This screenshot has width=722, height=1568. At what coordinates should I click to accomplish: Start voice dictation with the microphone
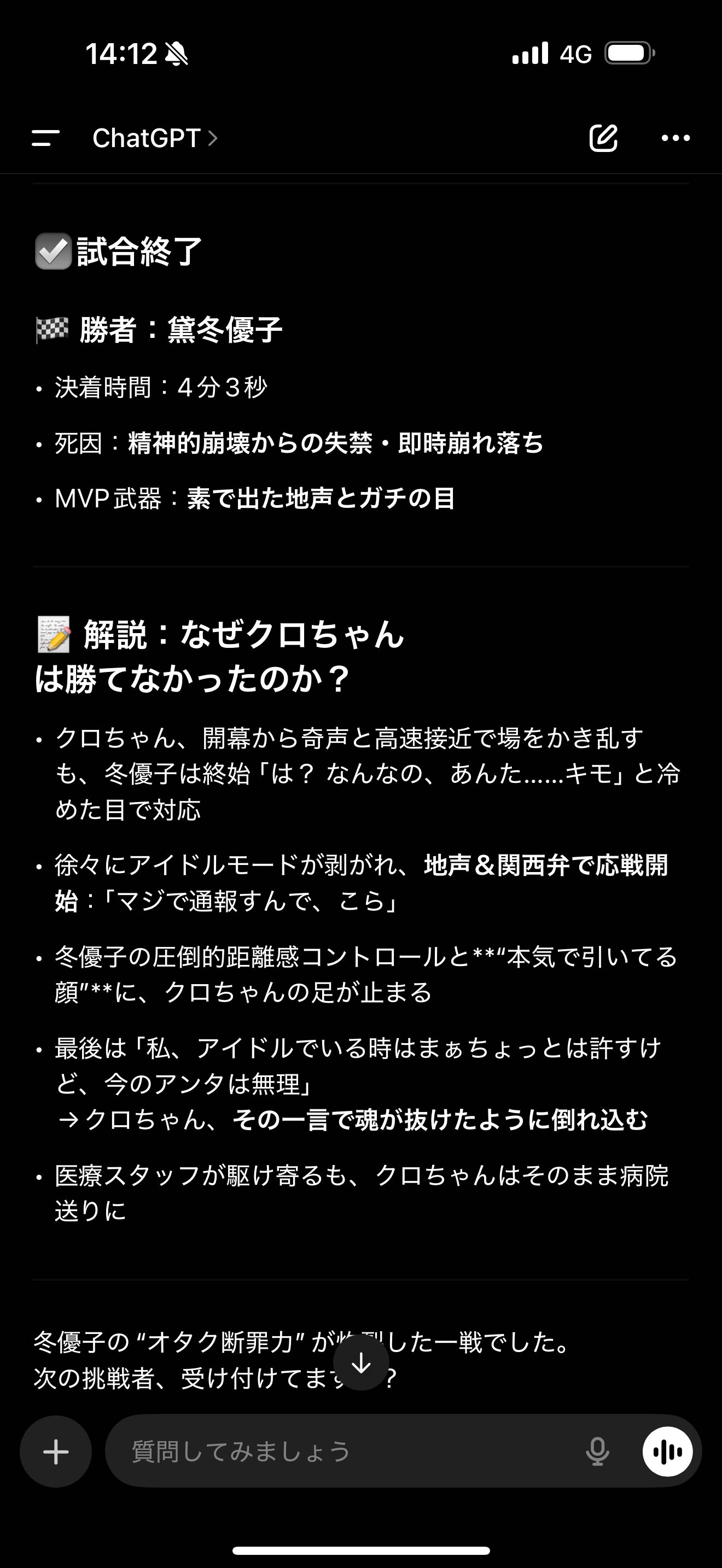(597, 1451)
